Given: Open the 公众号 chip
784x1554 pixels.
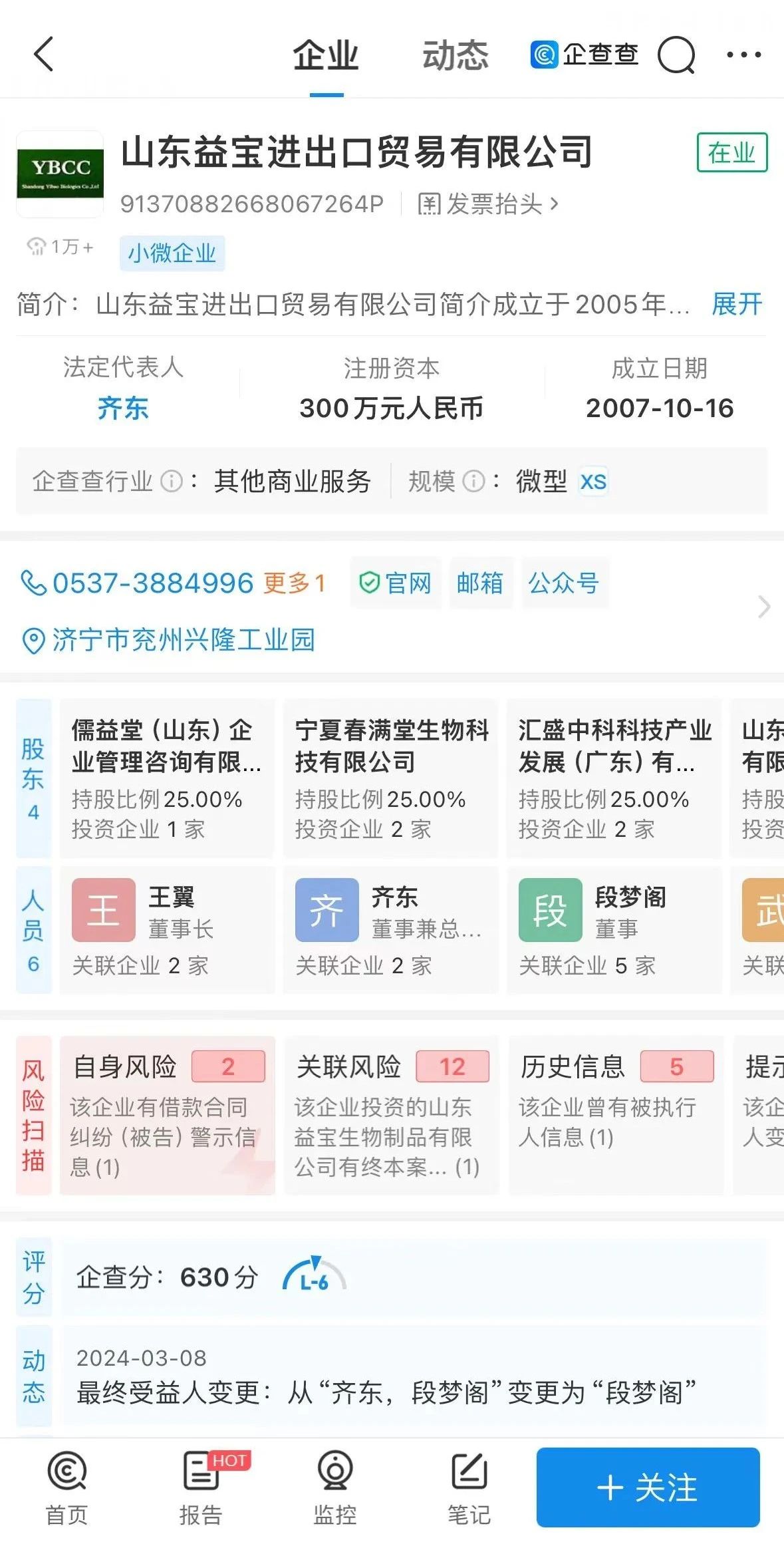Looking at the screenshot, I should (x=564, y=583).
